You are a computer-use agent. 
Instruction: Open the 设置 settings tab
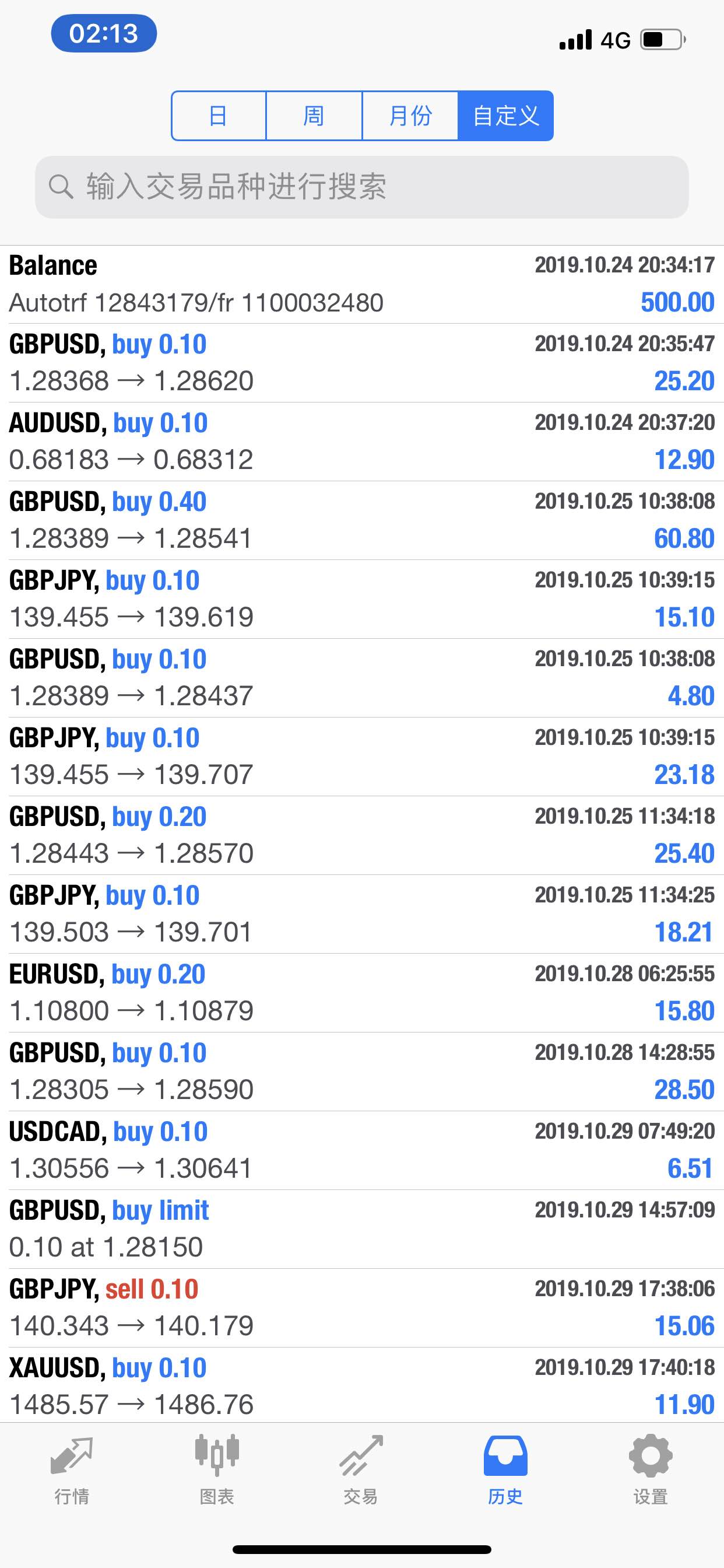click(x=651, y=1470)
